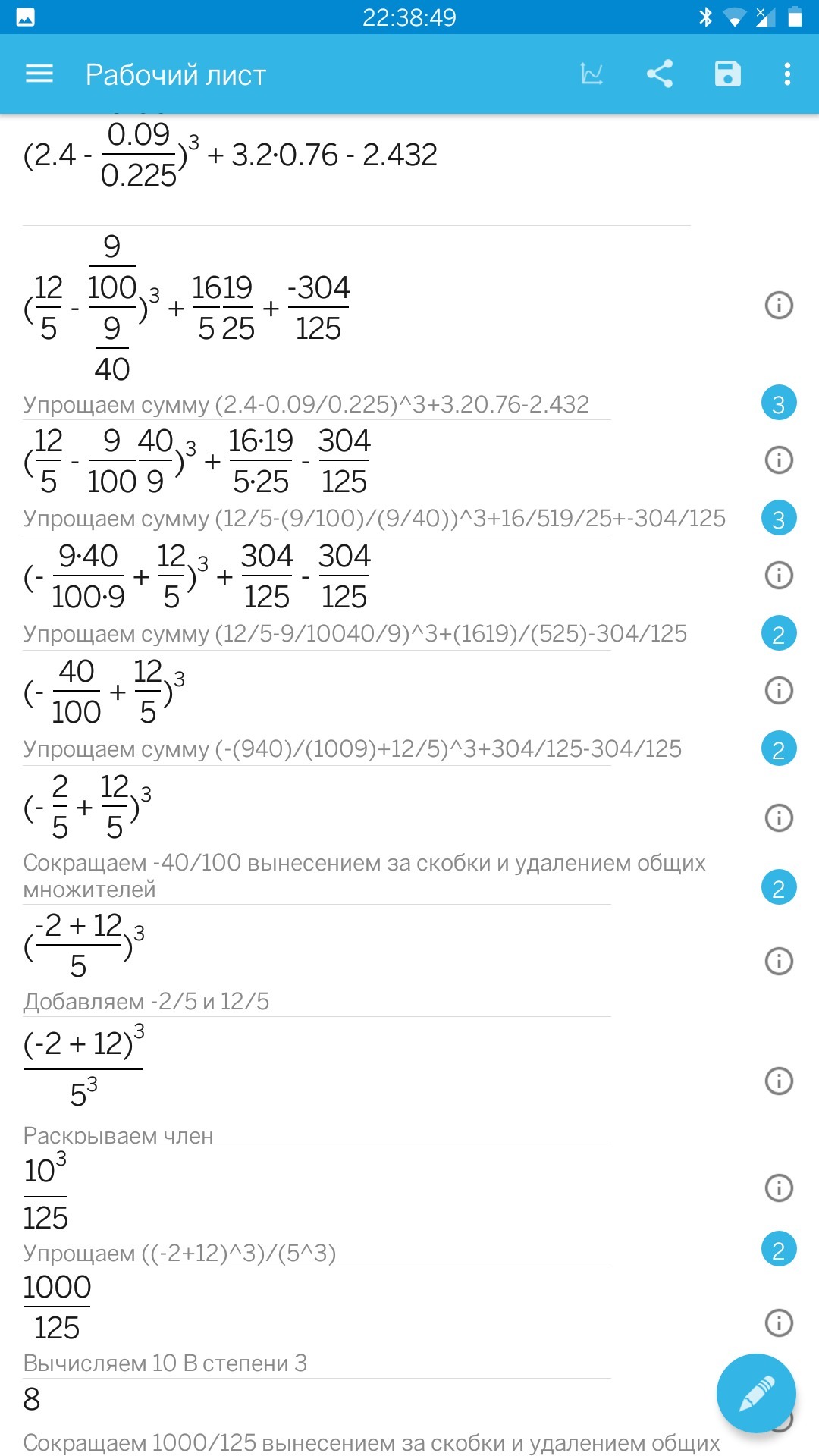Expand the 3 sub-steps for simplifying (2.4-0.09/0.225)^3
This screenshot has width=819, height=1456.
pos(779,403)
